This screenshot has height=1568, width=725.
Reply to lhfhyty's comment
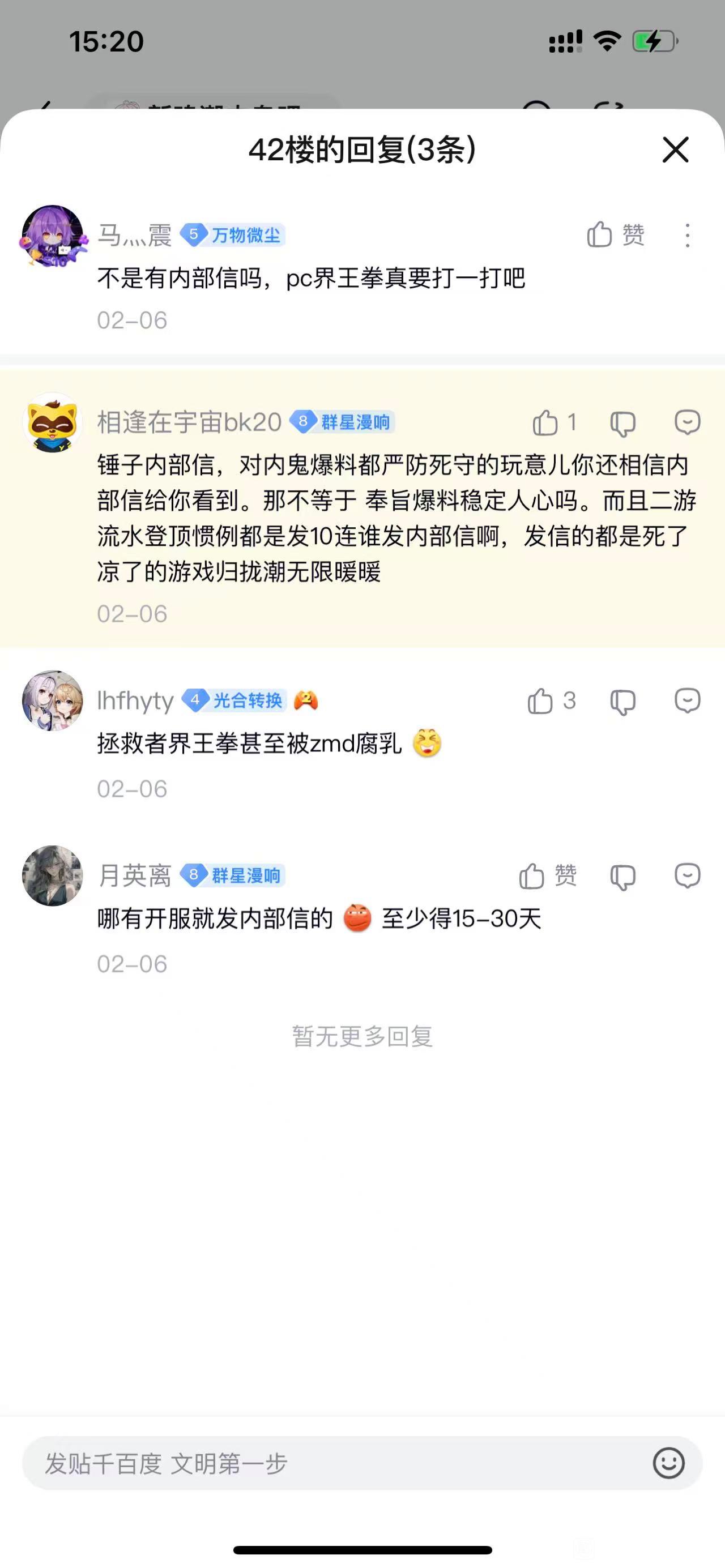click(687, 700)
